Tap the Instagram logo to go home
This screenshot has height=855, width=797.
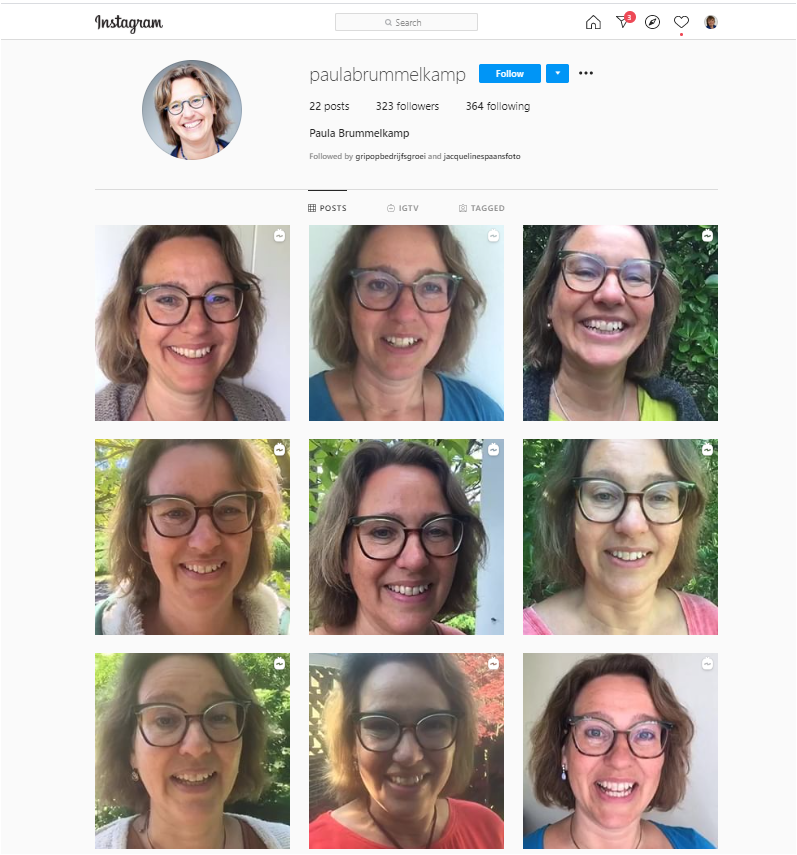tap(128, 22)
